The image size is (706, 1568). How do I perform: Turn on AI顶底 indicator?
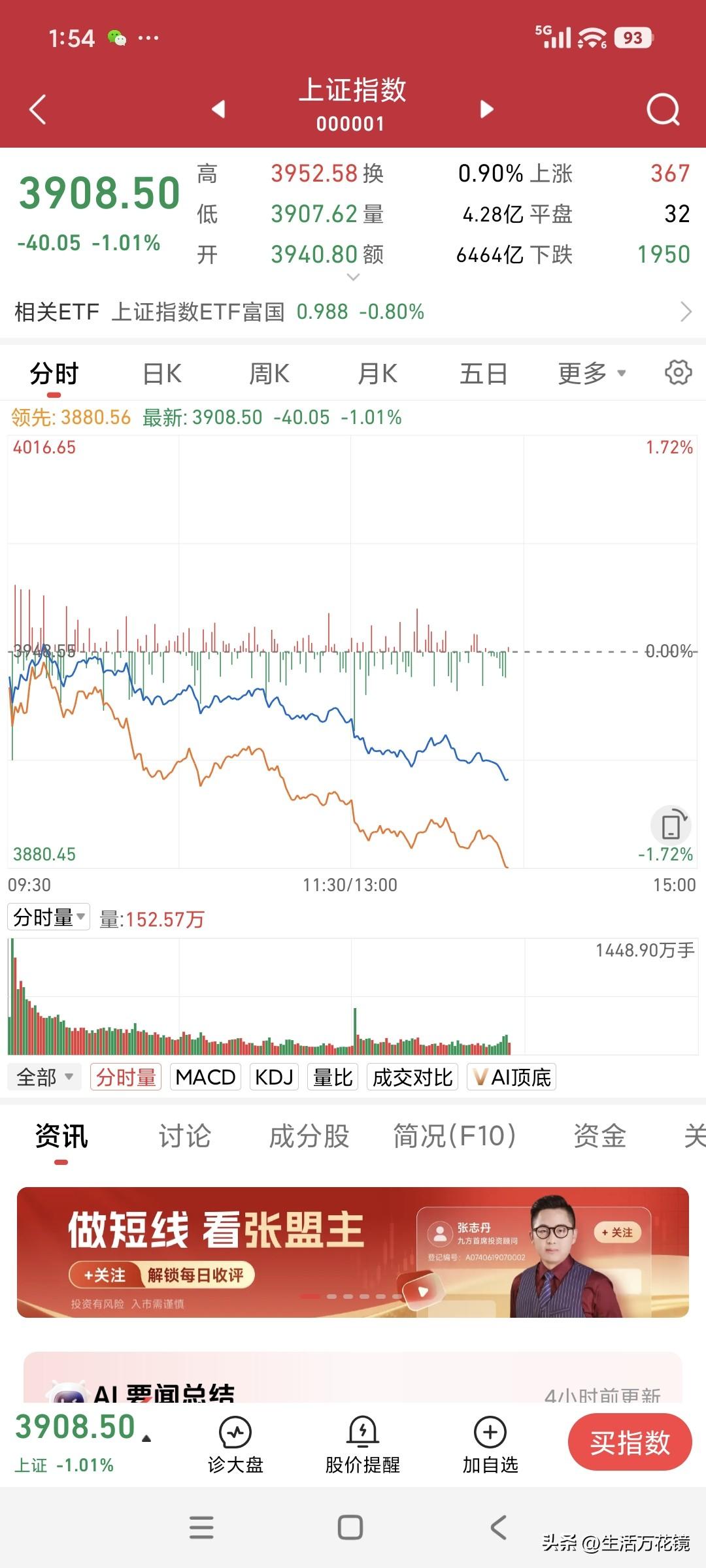coord(513,1077)
